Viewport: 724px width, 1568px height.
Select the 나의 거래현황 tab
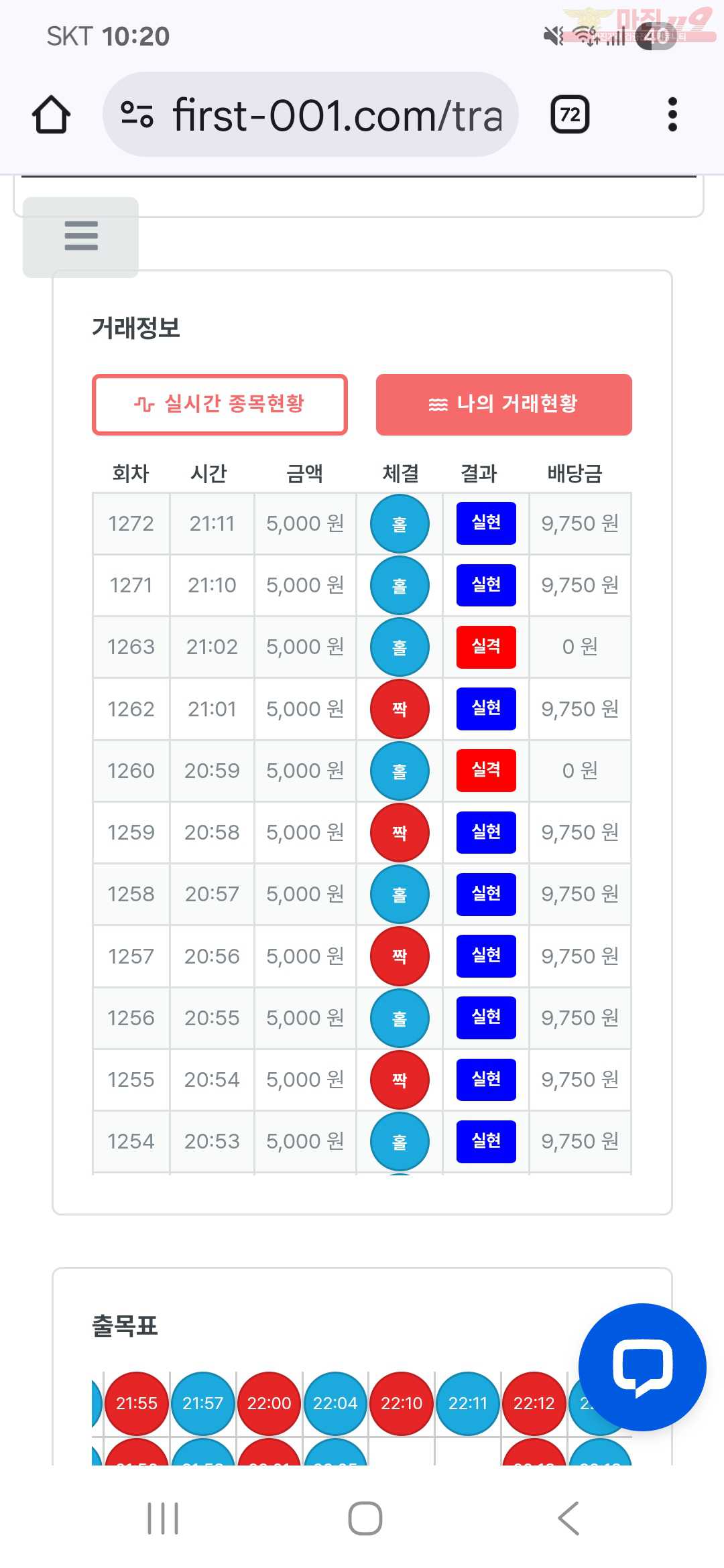tap(503, 404)
